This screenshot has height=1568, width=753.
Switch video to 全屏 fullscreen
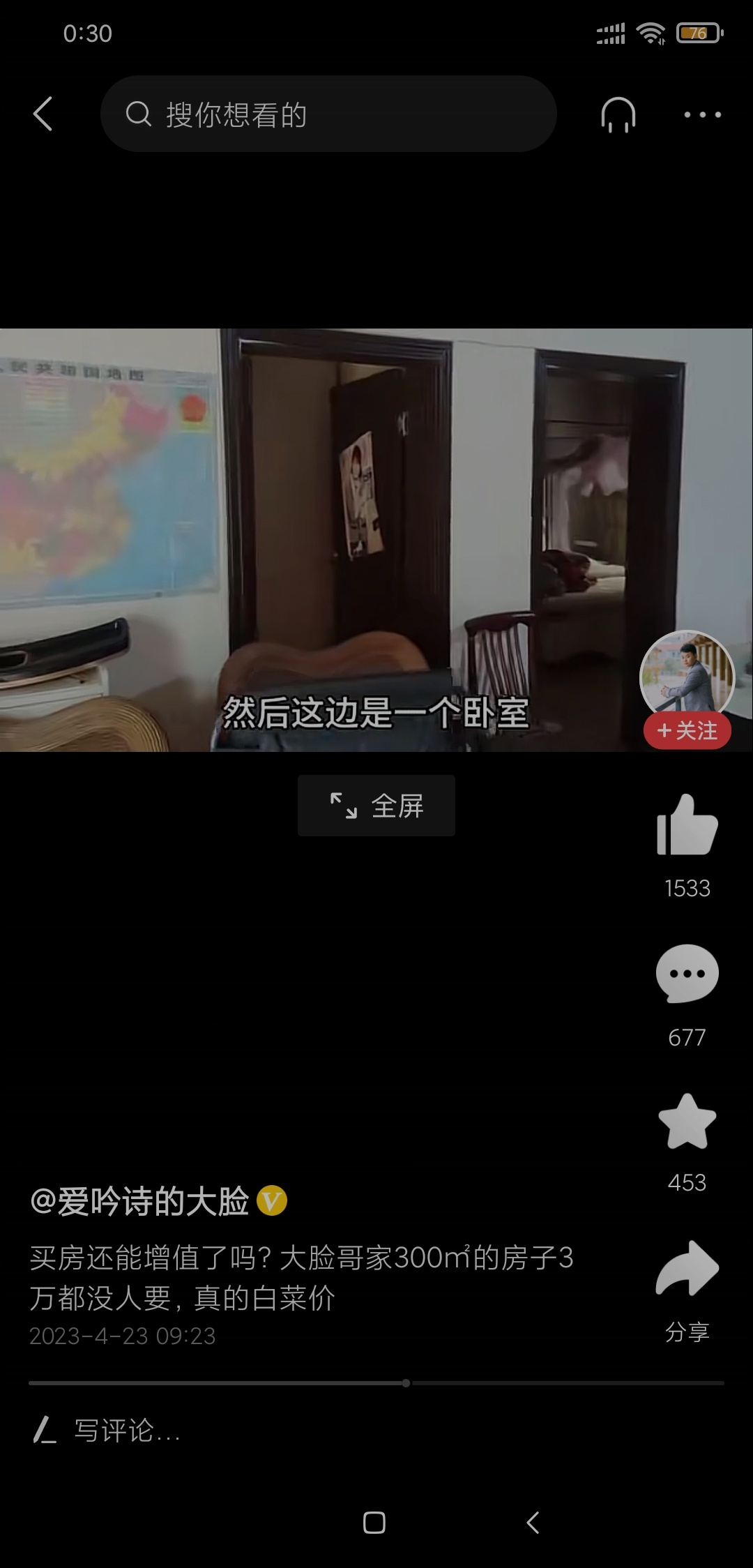(x=376, y=806)
